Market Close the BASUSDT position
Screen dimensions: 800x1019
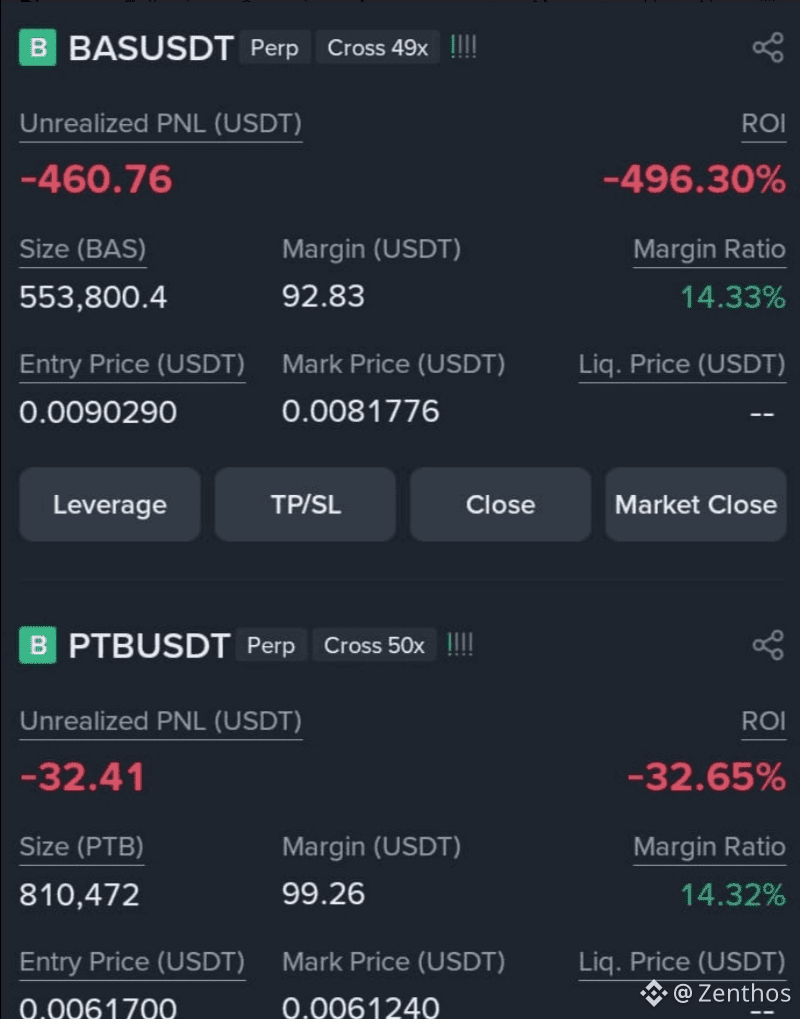(695, 504)
